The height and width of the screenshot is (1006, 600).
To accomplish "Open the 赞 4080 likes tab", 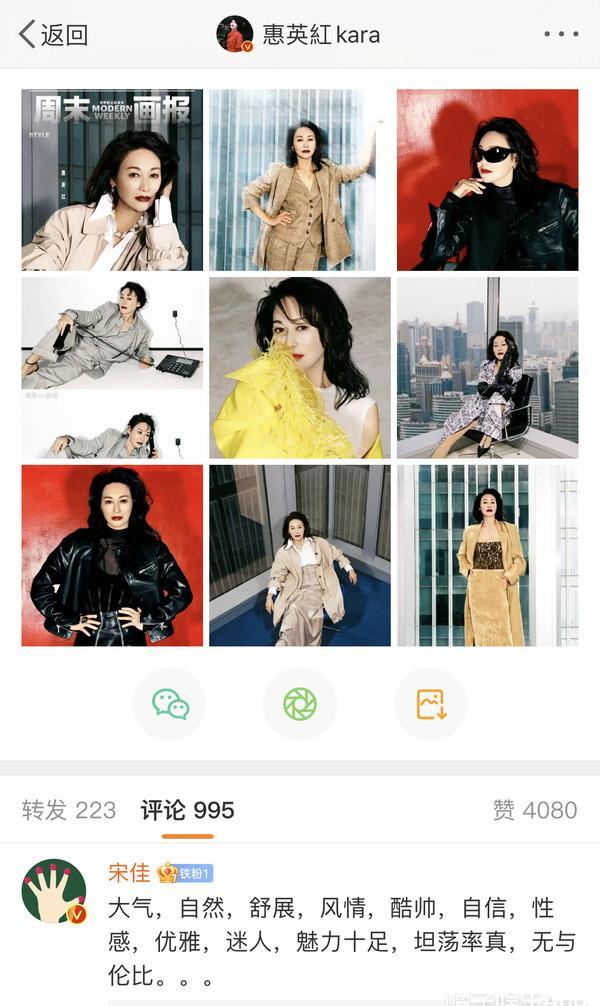I will (x=535, y=810).
